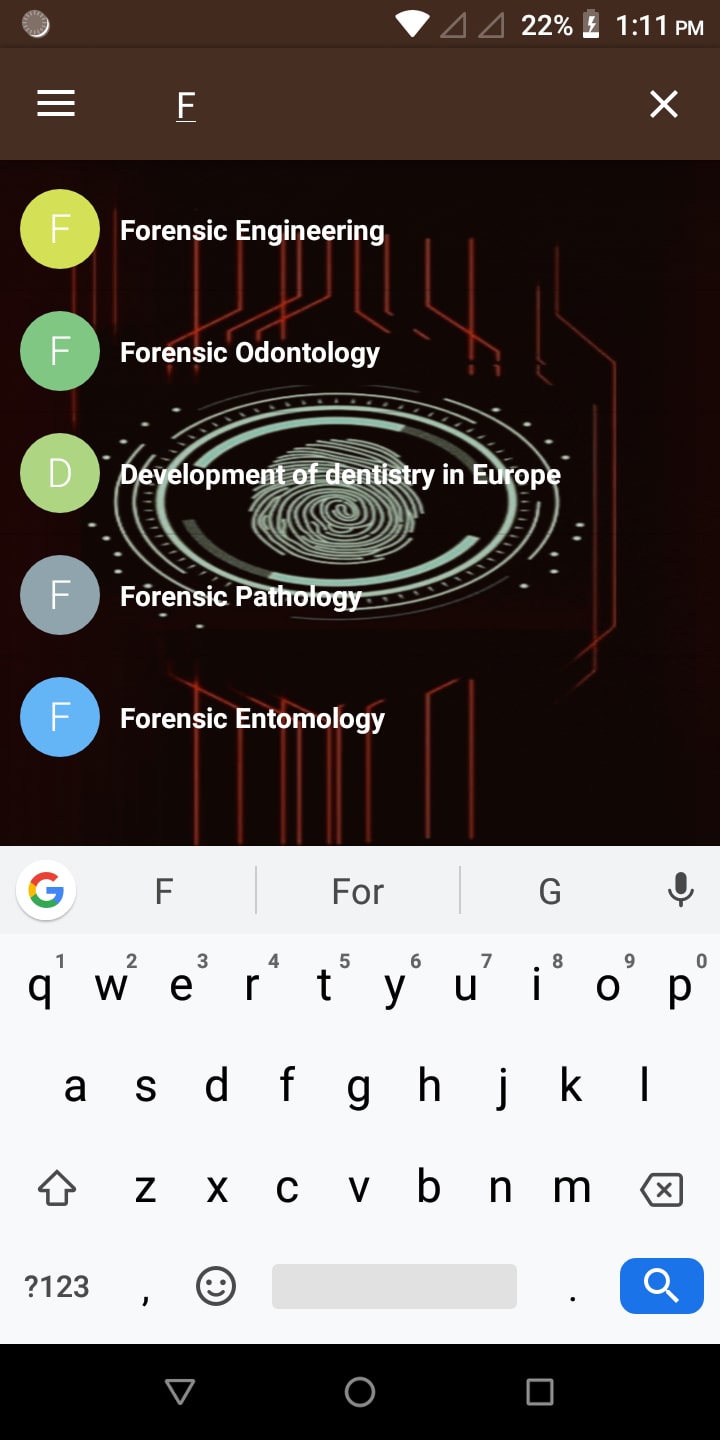Open Forensic Odontology result
The height and width of the screenshot is (1440, 720).
360,351
